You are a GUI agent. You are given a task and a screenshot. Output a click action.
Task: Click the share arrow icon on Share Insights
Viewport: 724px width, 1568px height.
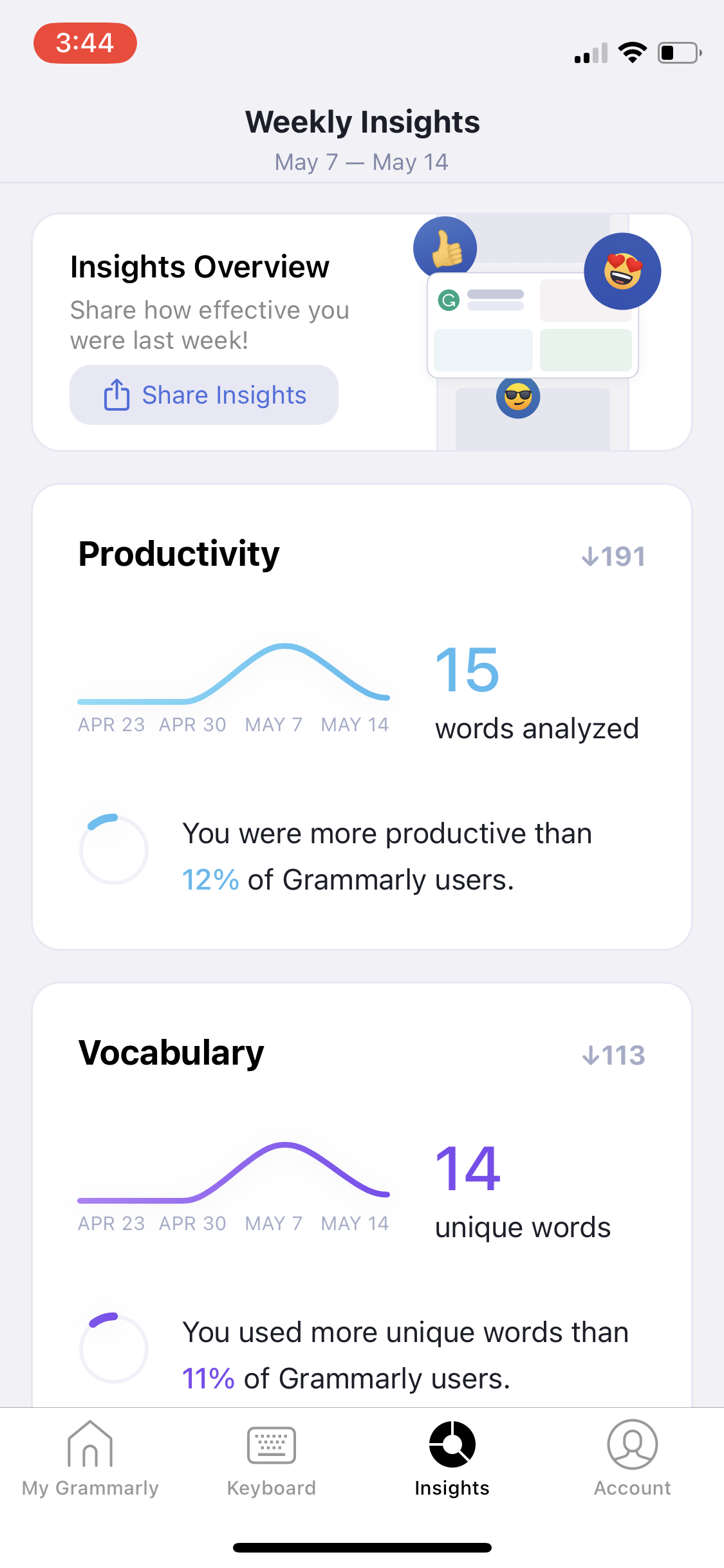point(116,395)
